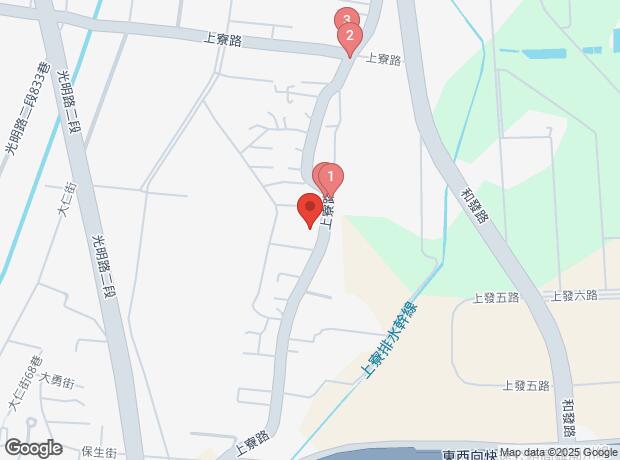Tap the unnumbered red location pin
The height and width of the screenshot is (460, 620).
tap(310, 210)
